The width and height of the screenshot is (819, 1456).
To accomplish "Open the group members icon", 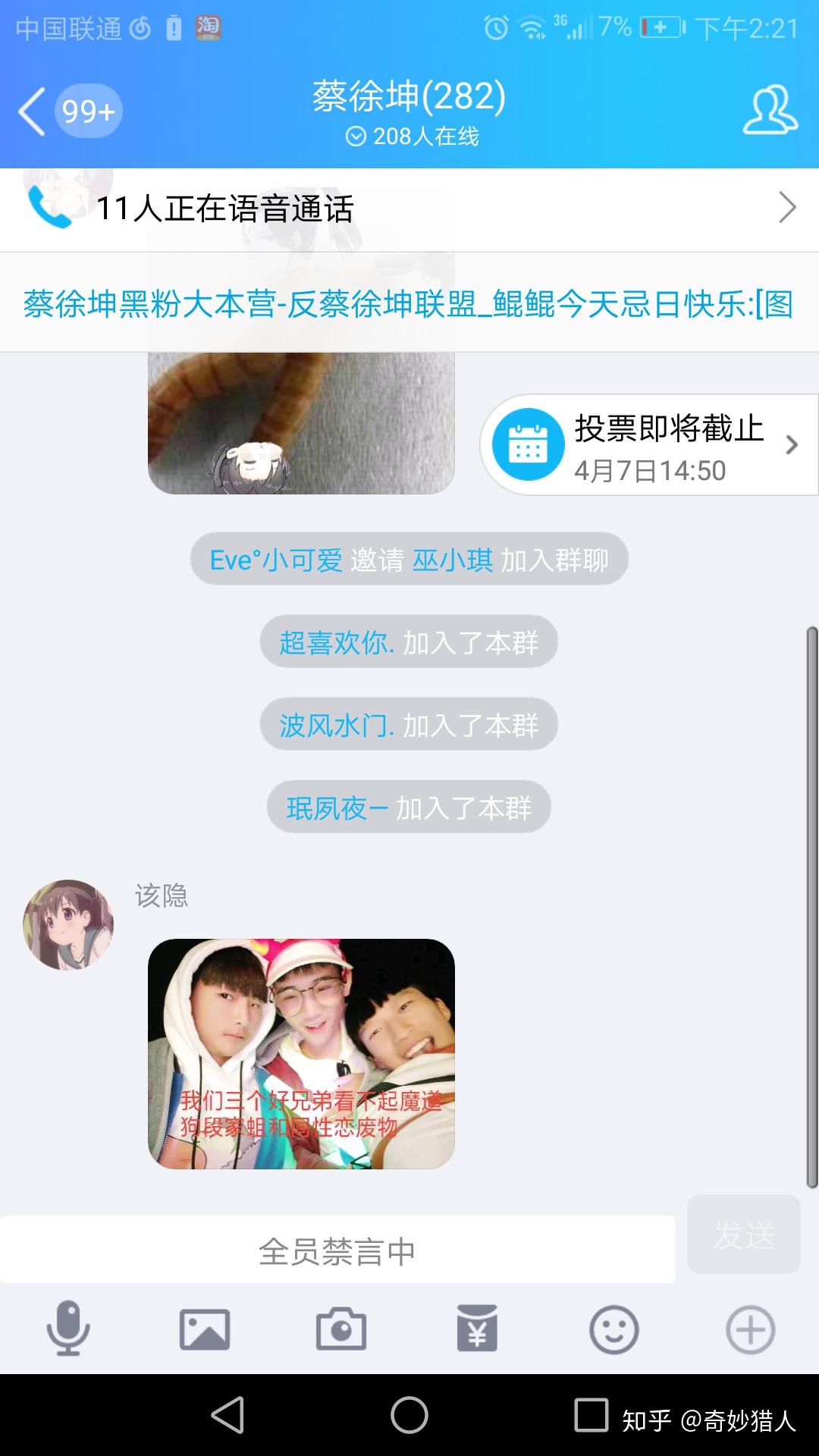I will [770, 111].
